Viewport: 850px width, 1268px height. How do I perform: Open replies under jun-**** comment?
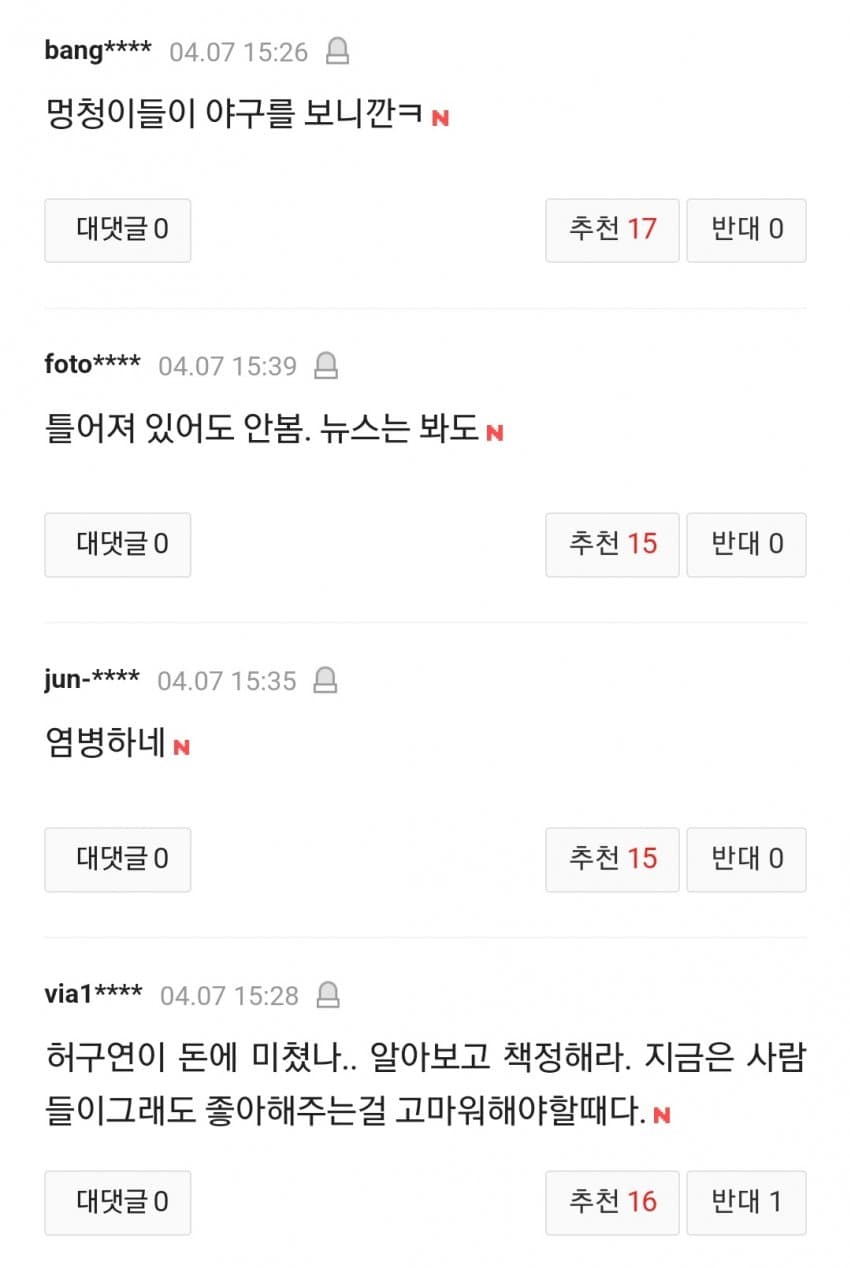118,859
